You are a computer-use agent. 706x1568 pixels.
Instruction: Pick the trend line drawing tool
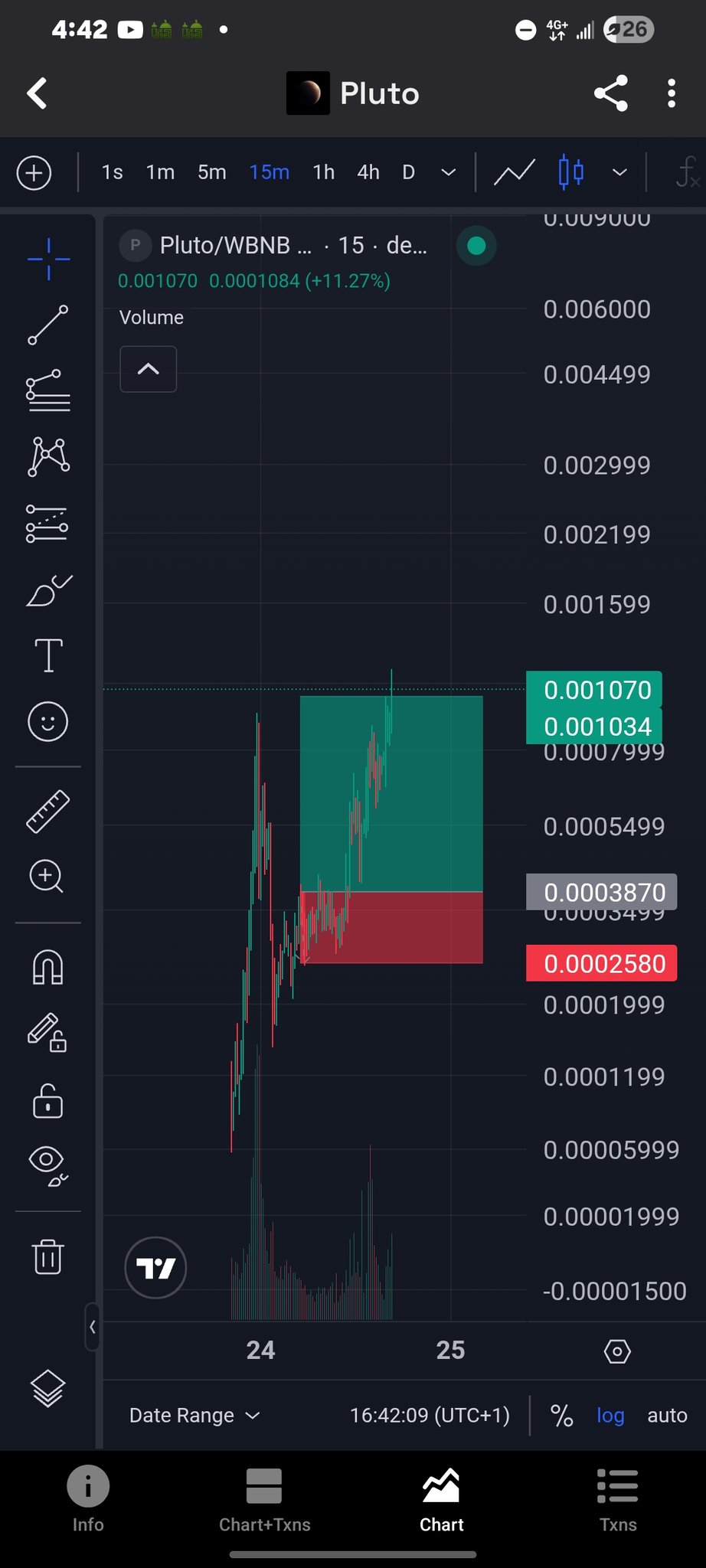click(x=48, y=325)
